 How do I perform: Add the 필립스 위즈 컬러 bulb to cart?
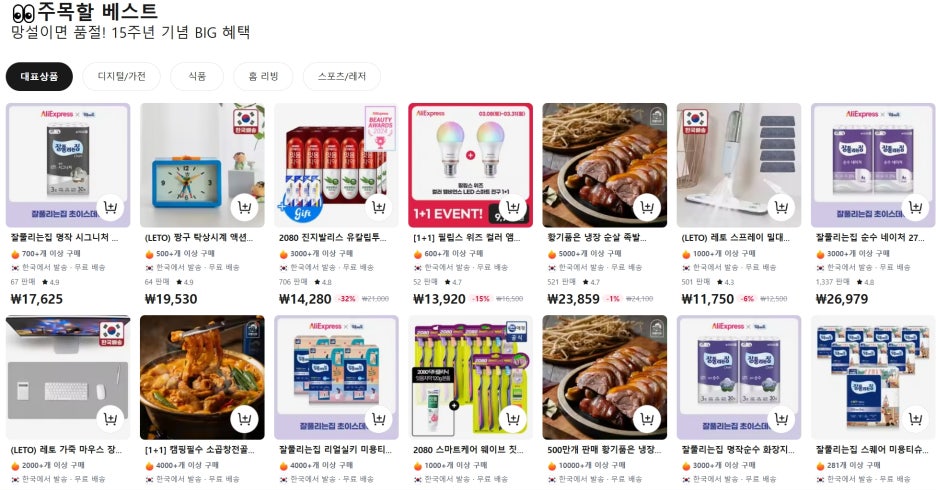click(513, 208)
